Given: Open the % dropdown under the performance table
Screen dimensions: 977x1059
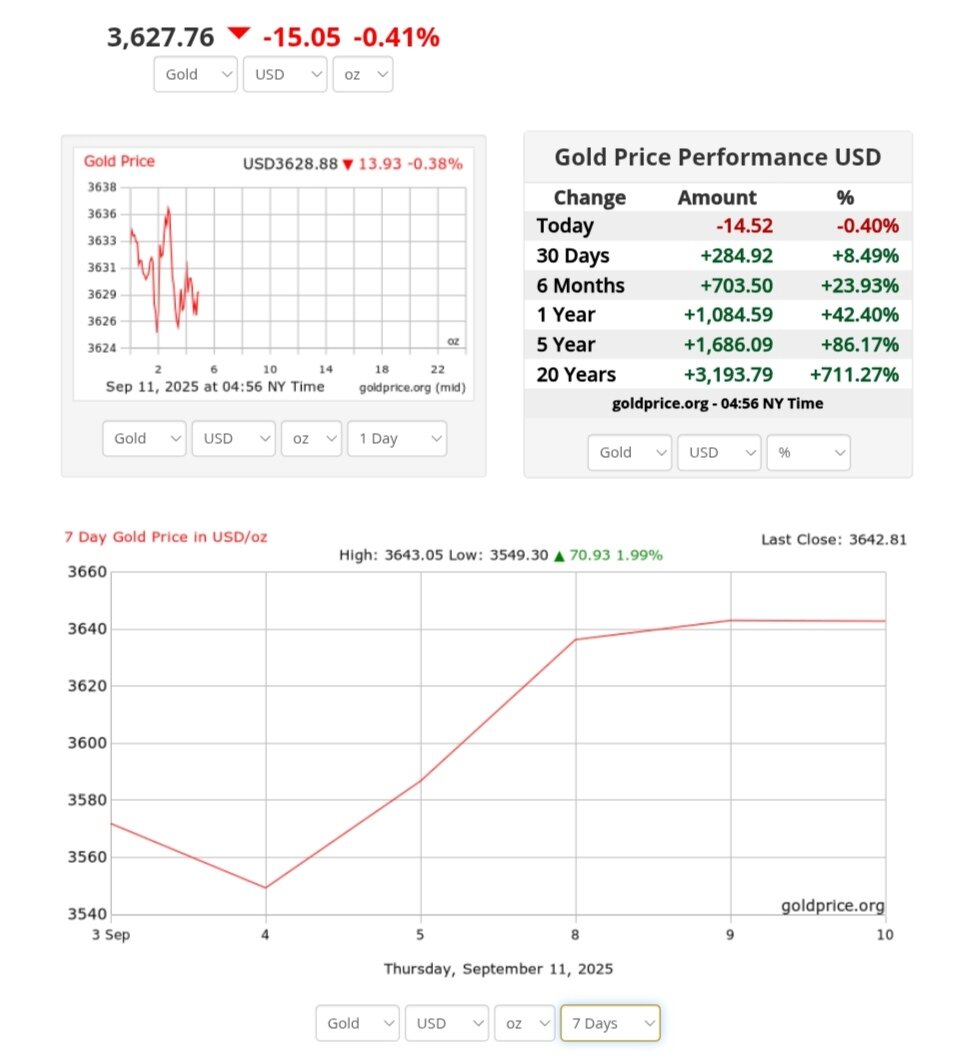Looking at the screenshot, I should click(x=808, y=453).
